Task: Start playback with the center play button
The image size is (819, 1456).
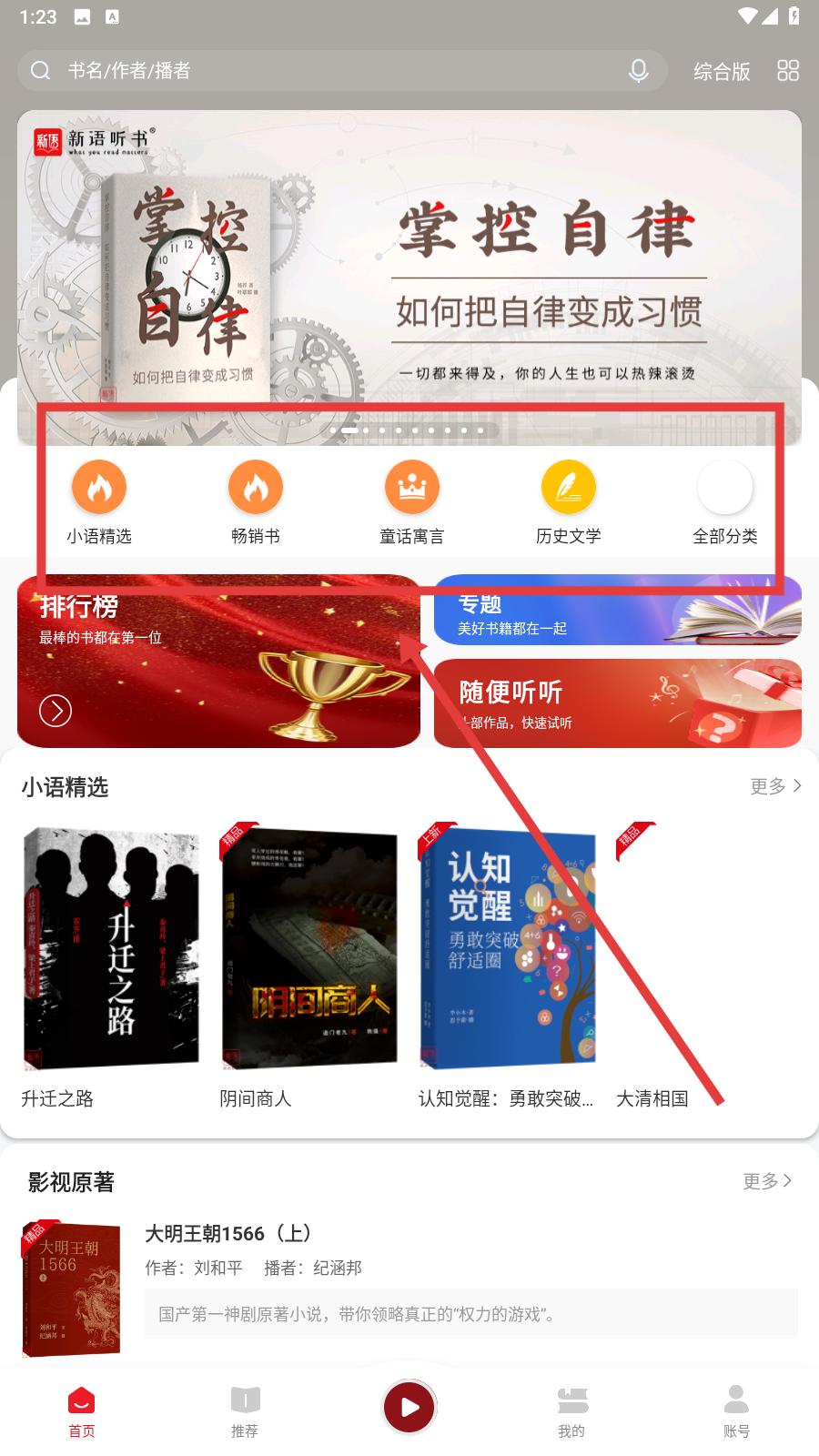Action: pyautogui.click(x=409, y=1407)
